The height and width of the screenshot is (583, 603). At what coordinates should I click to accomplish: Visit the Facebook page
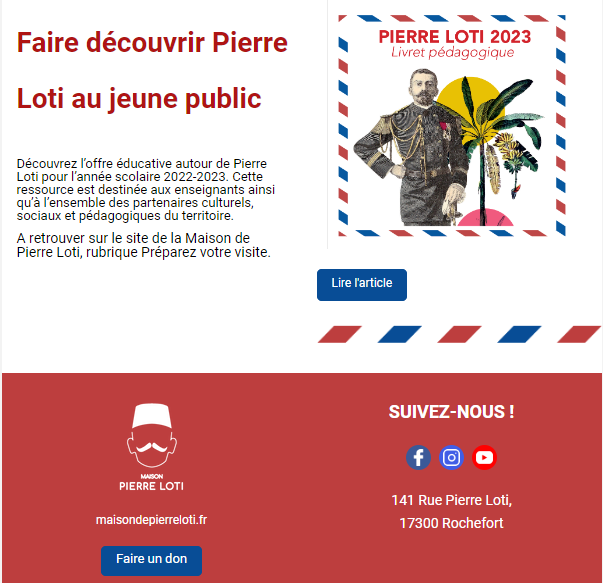(x=418, y=458)
